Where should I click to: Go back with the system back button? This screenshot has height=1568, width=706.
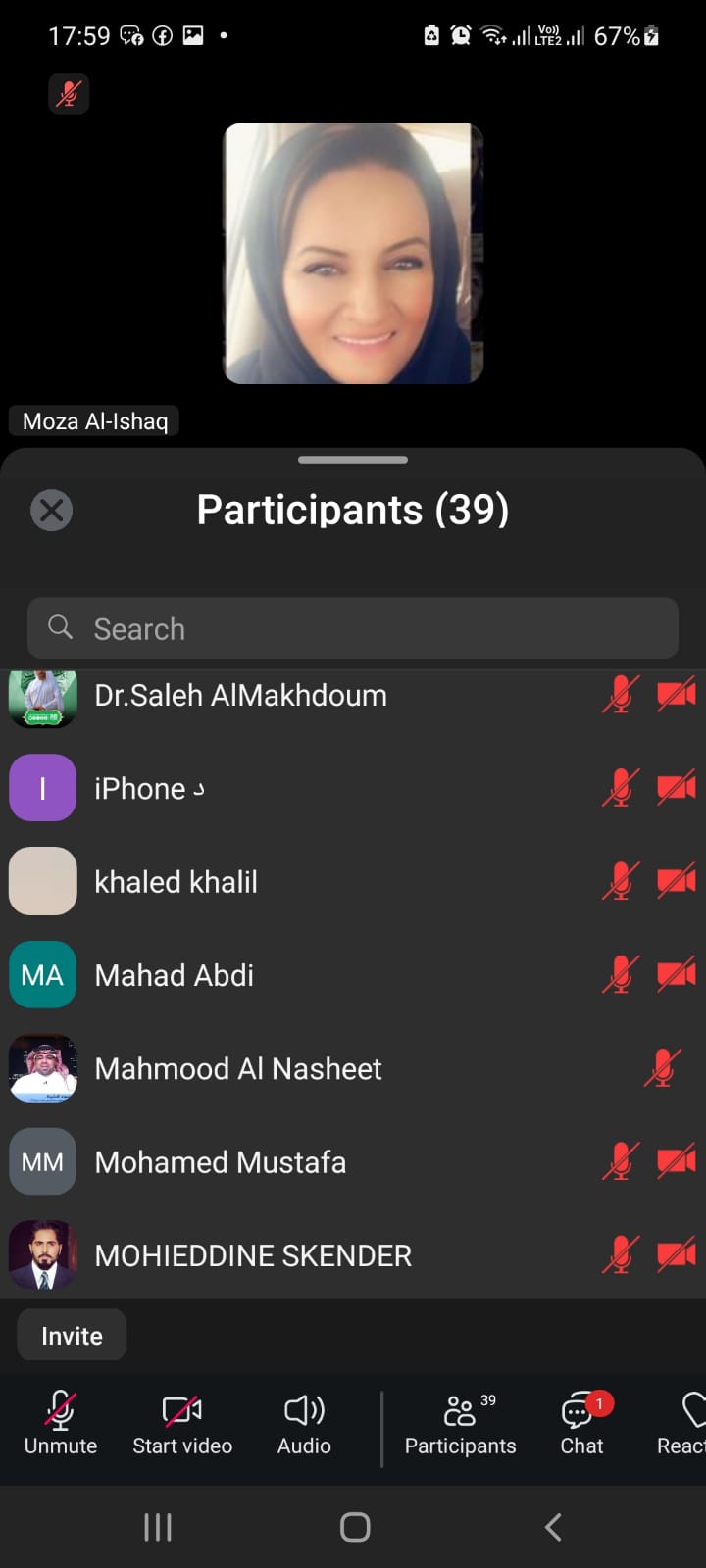point(553,1527)
